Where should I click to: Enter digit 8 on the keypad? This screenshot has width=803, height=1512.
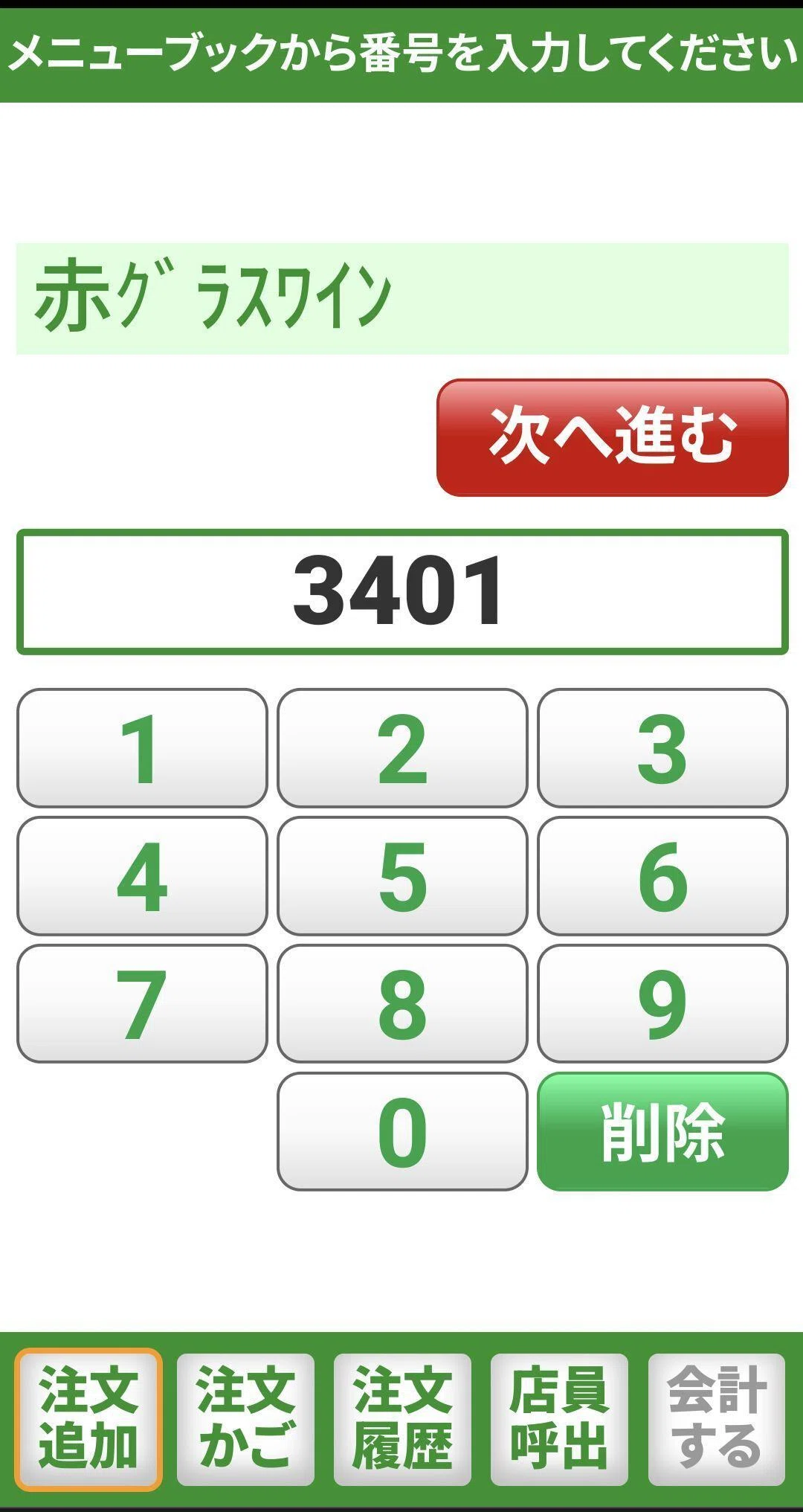coord(402,1004)
